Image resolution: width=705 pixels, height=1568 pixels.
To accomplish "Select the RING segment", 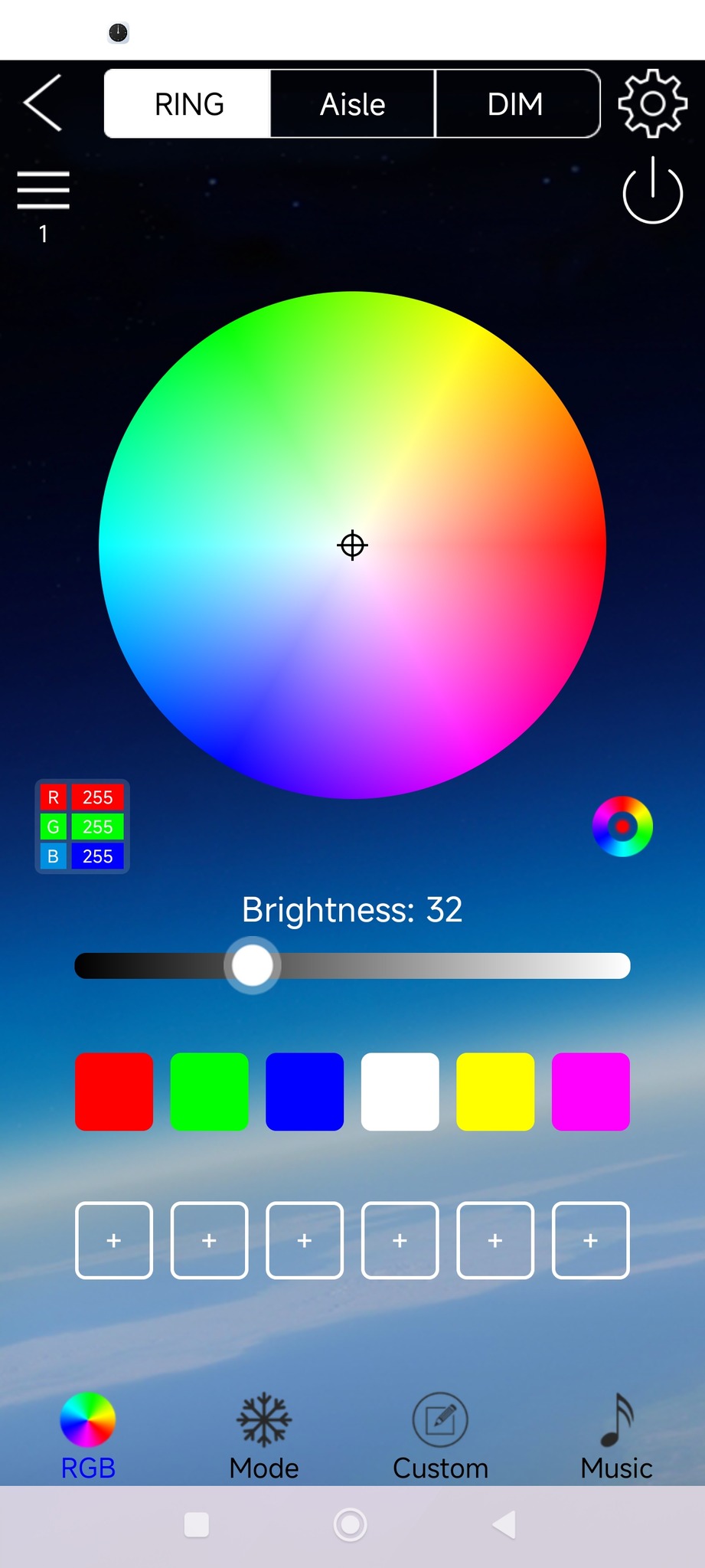I will 188,104.
